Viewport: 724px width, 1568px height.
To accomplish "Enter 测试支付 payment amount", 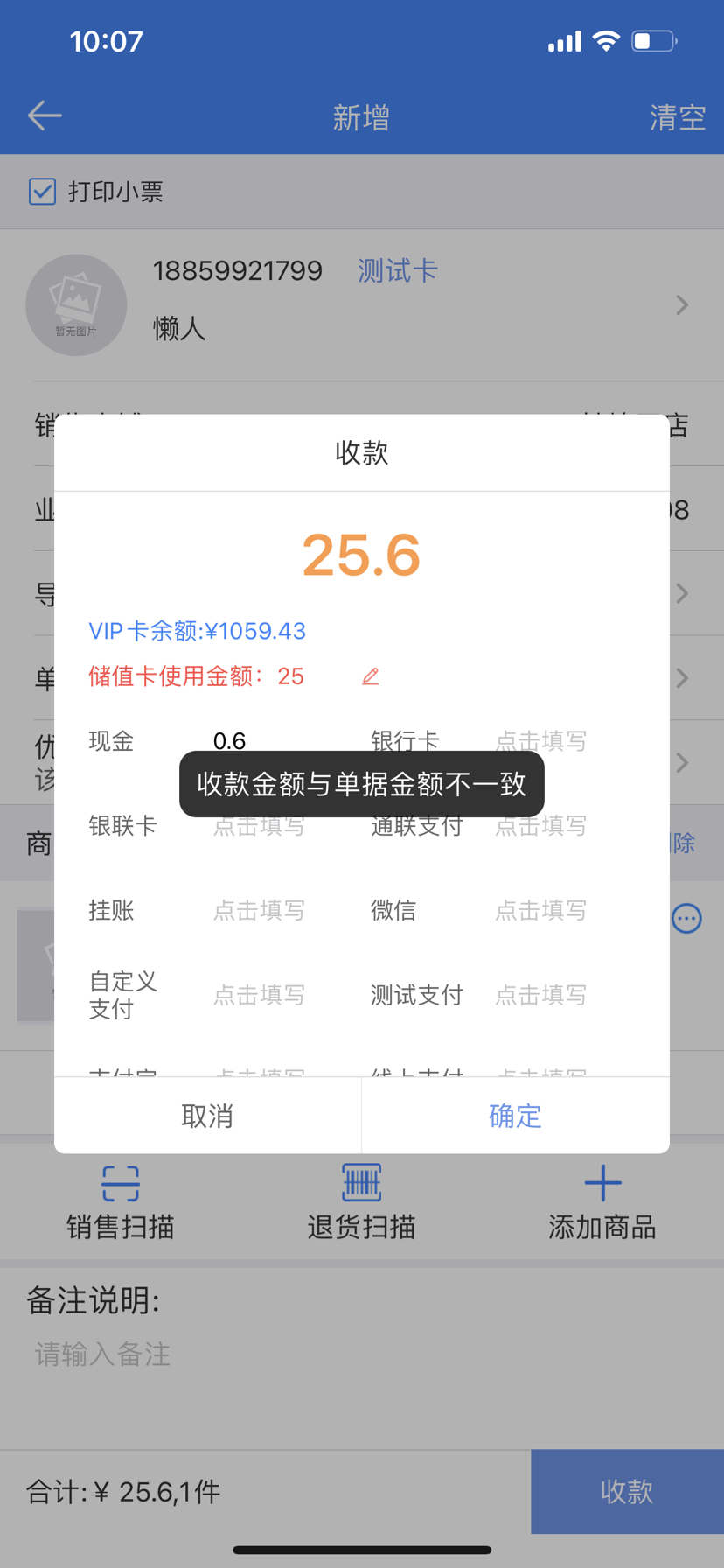I will [540, 995].
